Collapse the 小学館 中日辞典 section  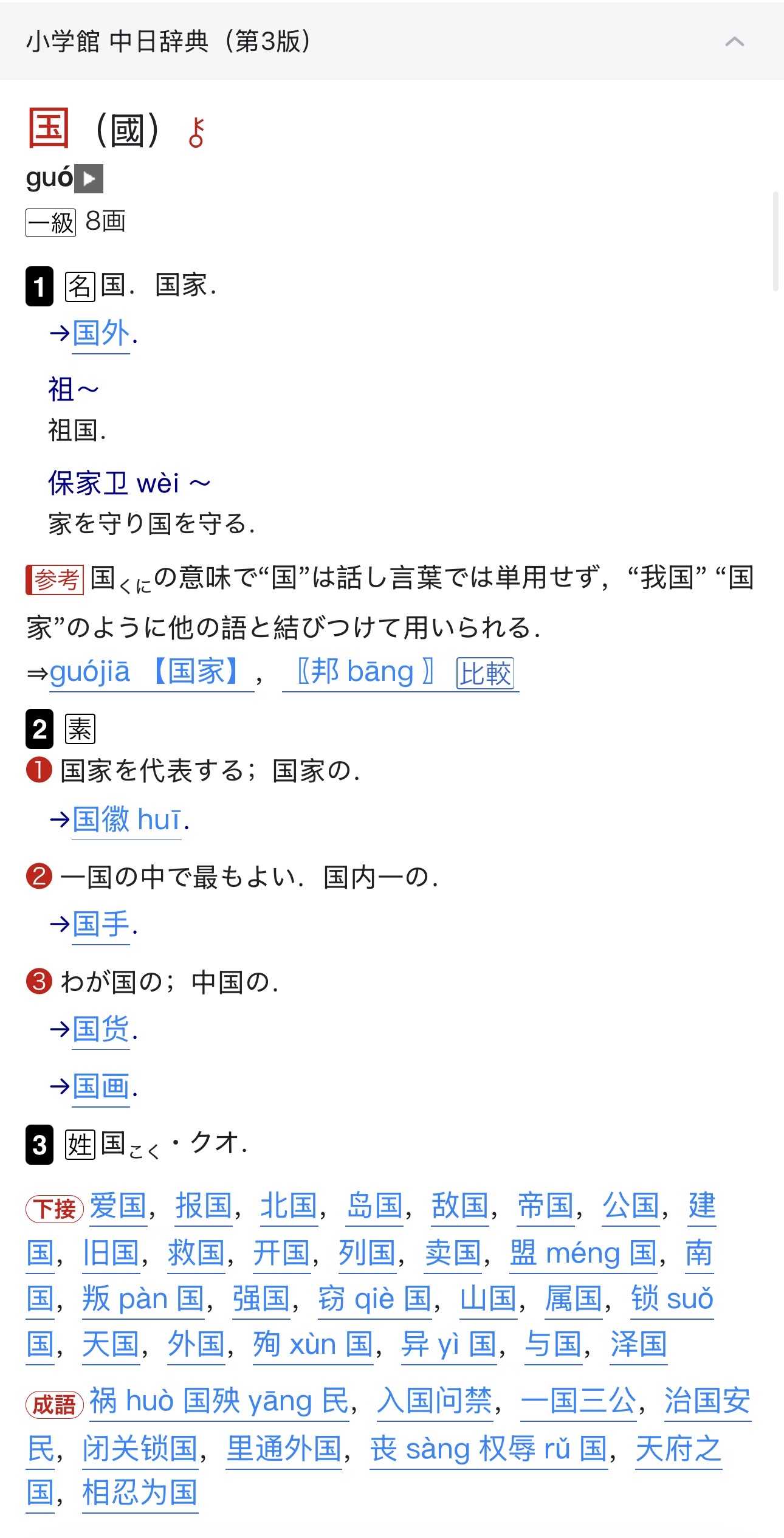click(734, 41)
